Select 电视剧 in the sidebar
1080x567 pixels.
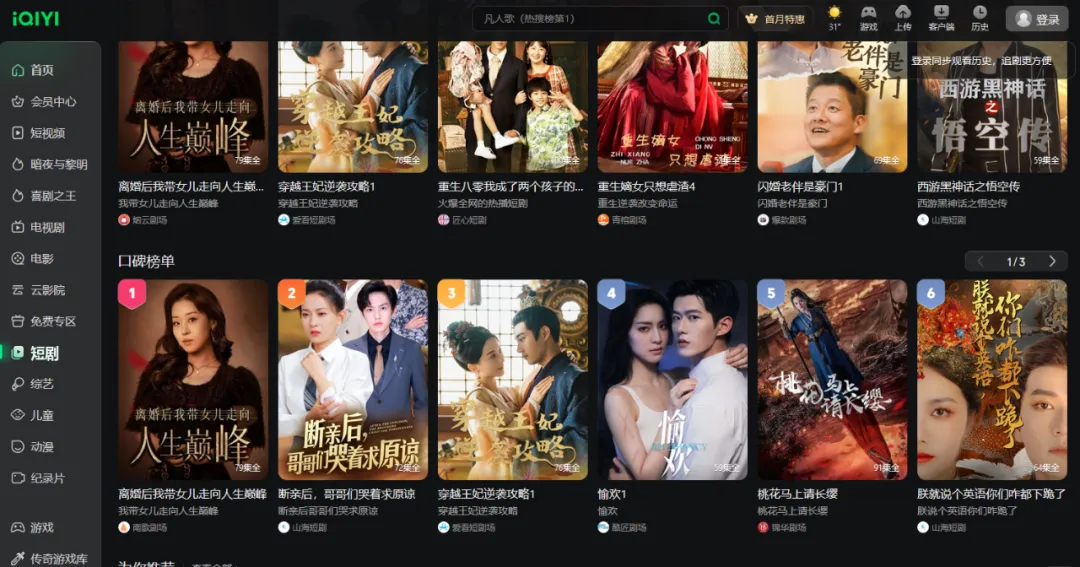[47, 227]
